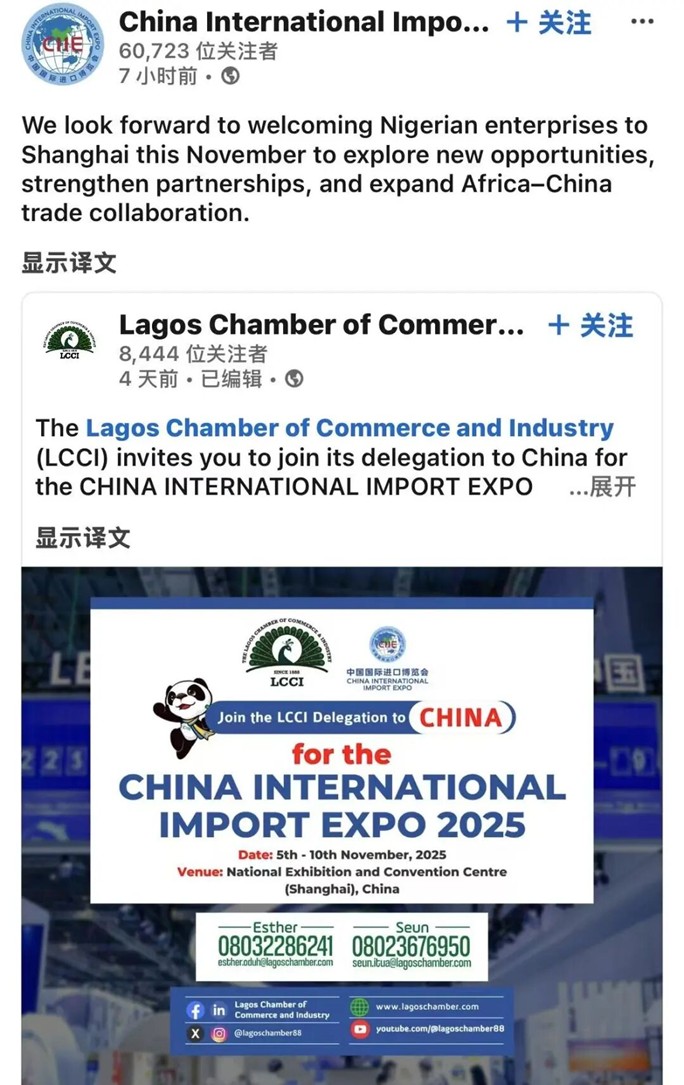684x1085 pixels.
Task: Open China International Import Expo profile
Action: coord(304,22)
